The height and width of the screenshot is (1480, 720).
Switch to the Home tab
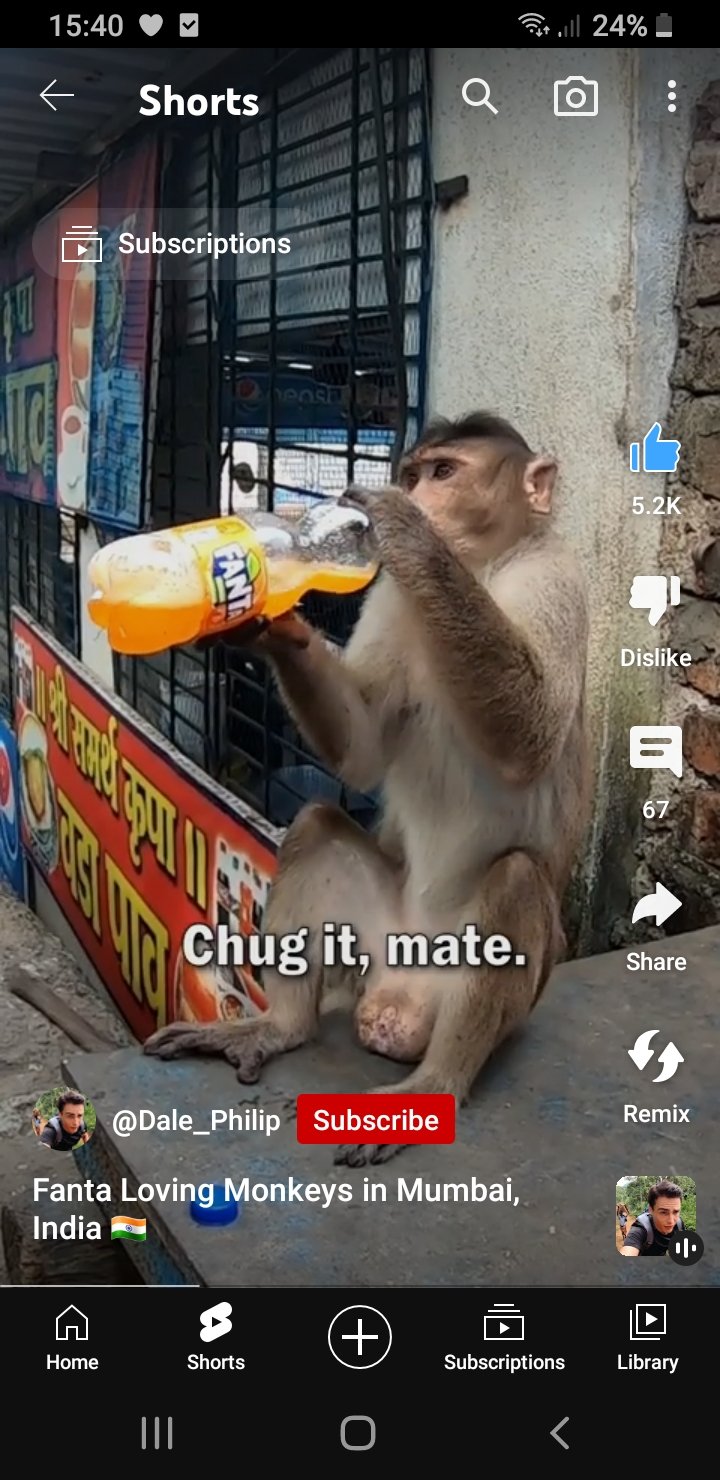(72, 1338)
